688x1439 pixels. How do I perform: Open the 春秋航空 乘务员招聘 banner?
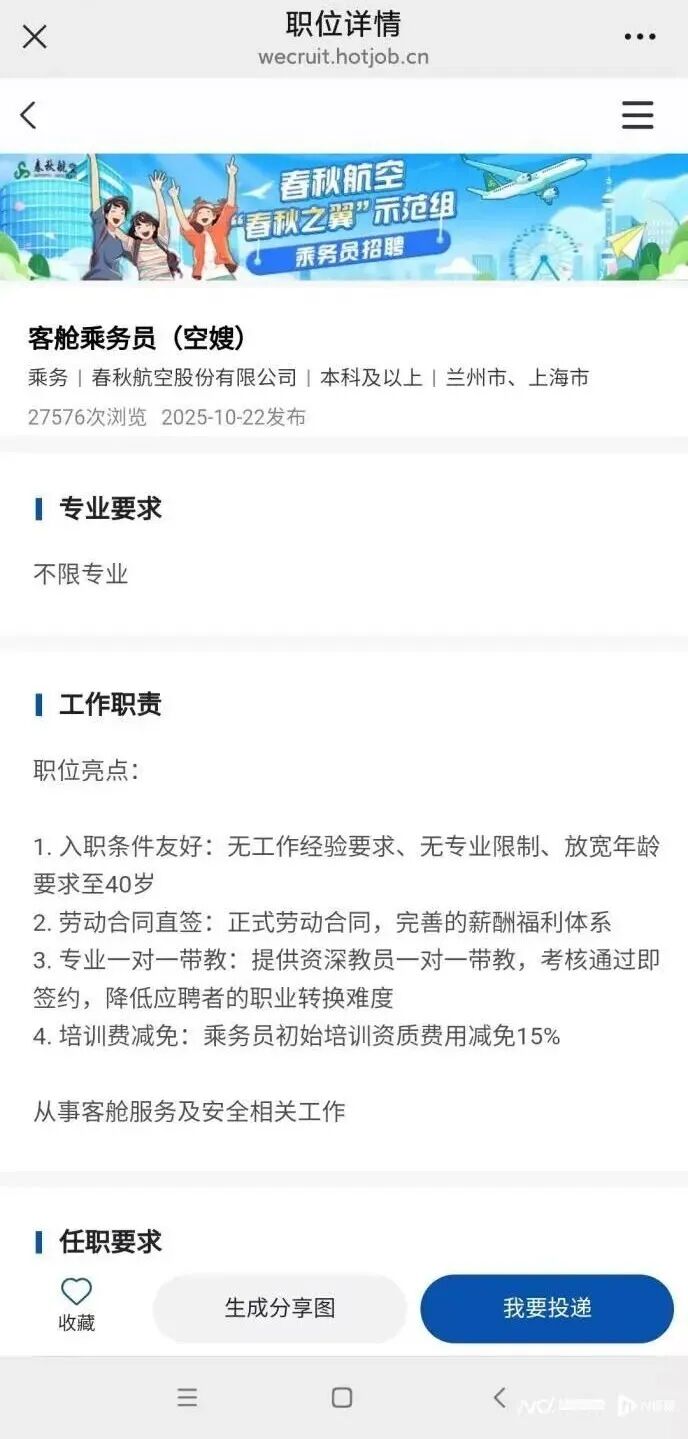344,217
